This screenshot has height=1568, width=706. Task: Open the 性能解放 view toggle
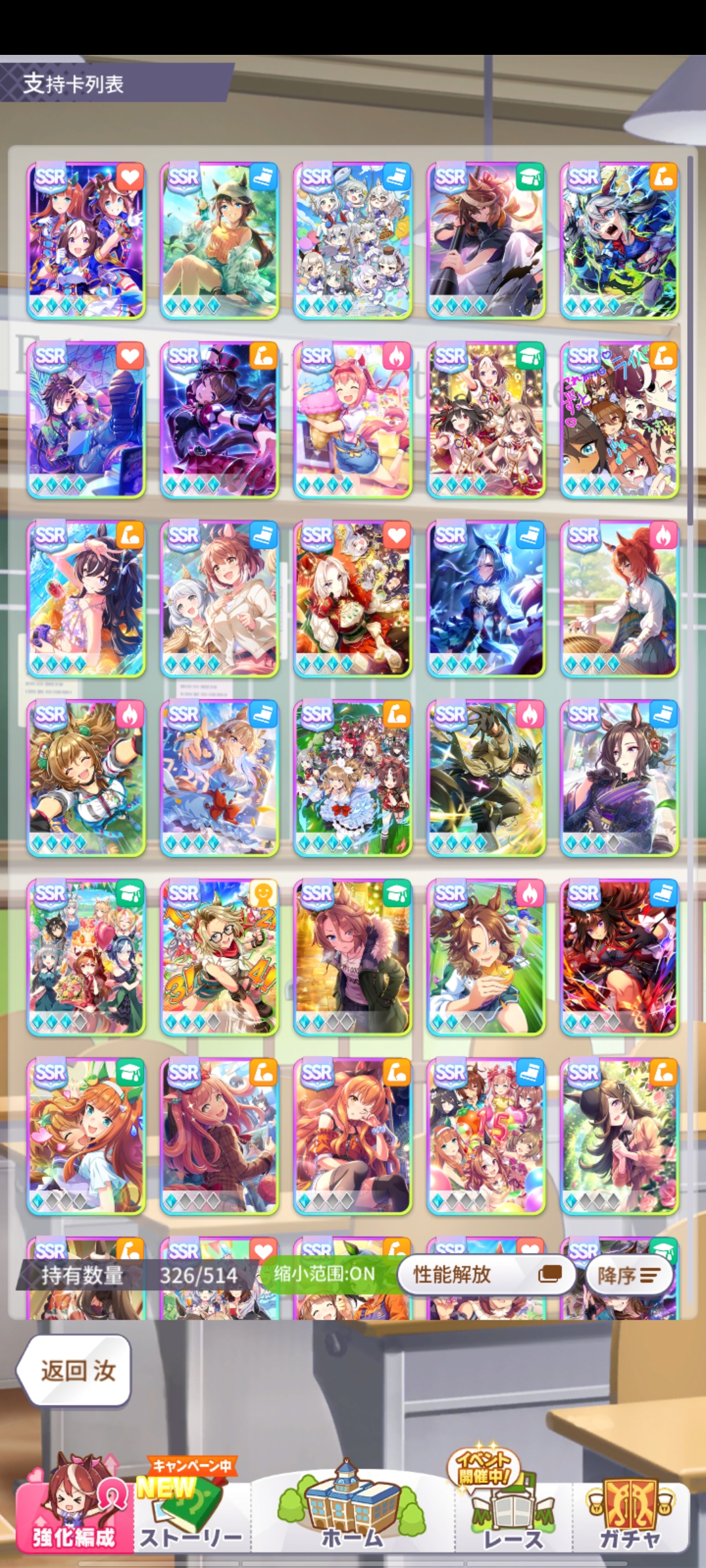coord(485,1274)
